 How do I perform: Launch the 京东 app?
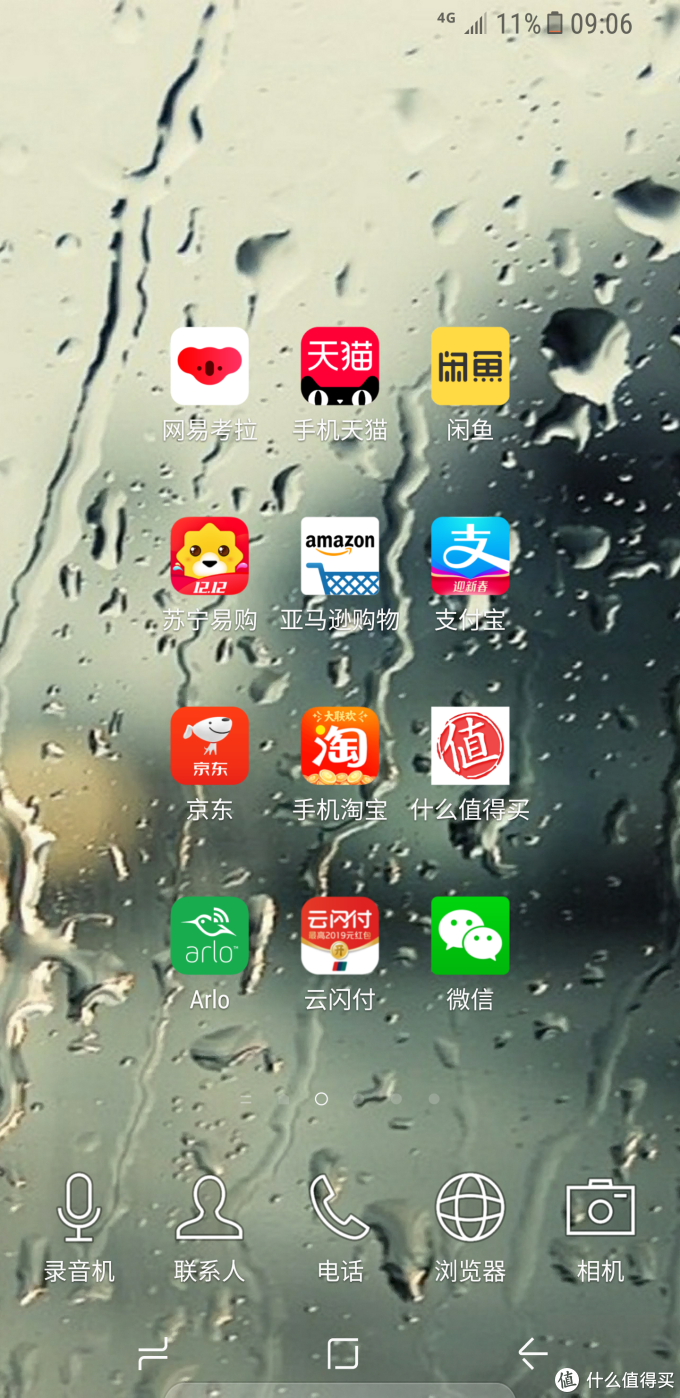[x=210, y=746]
